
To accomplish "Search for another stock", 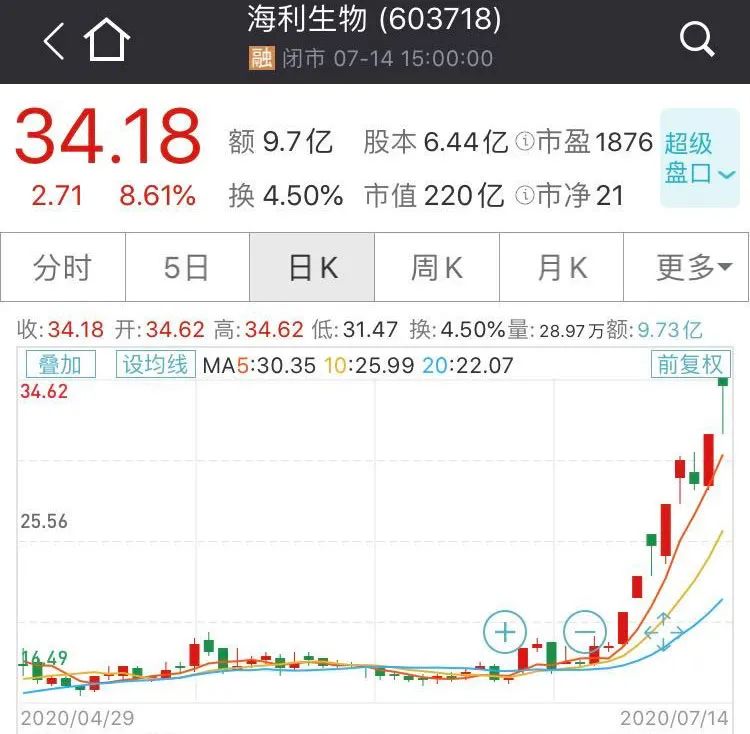I will pyautogui.click(x=696, y=41).
